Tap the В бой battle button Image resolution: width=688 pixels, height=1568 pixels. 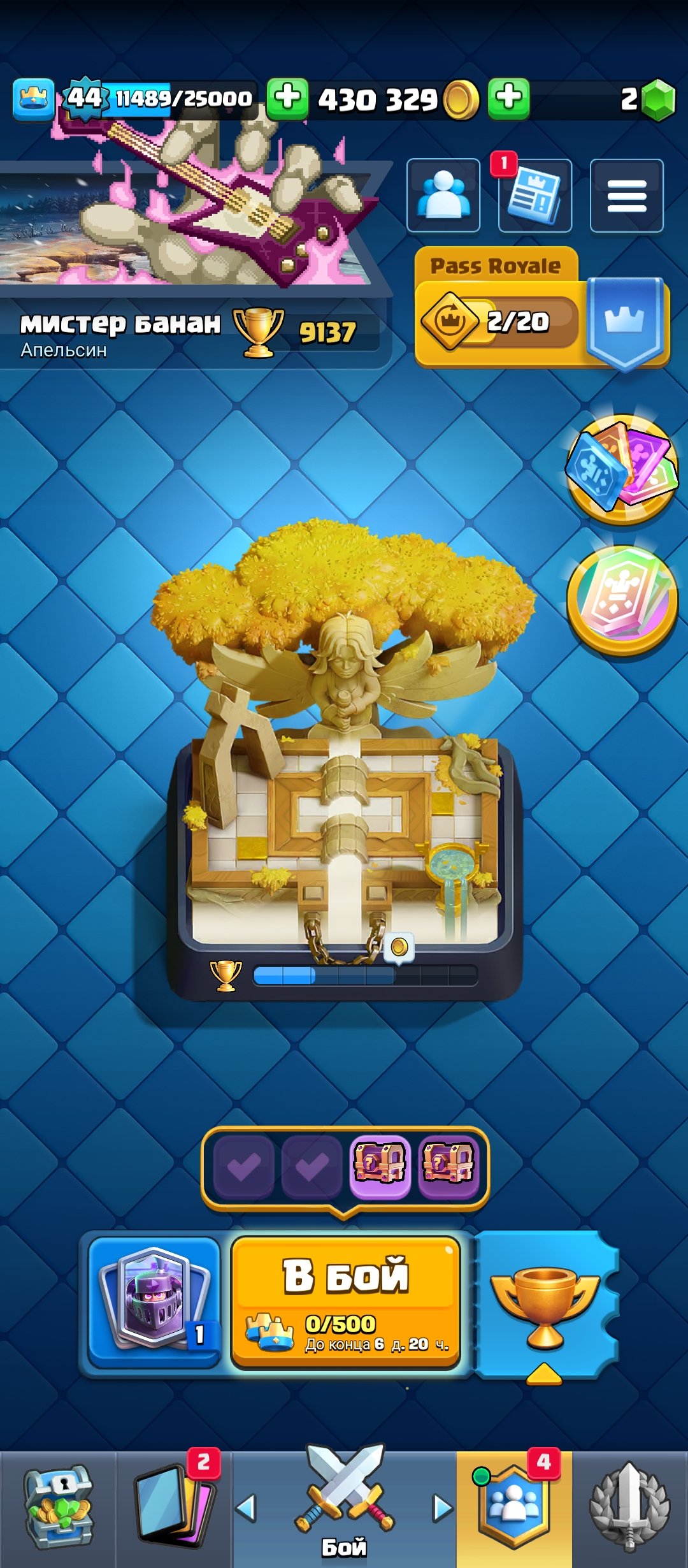(346, 1302)
